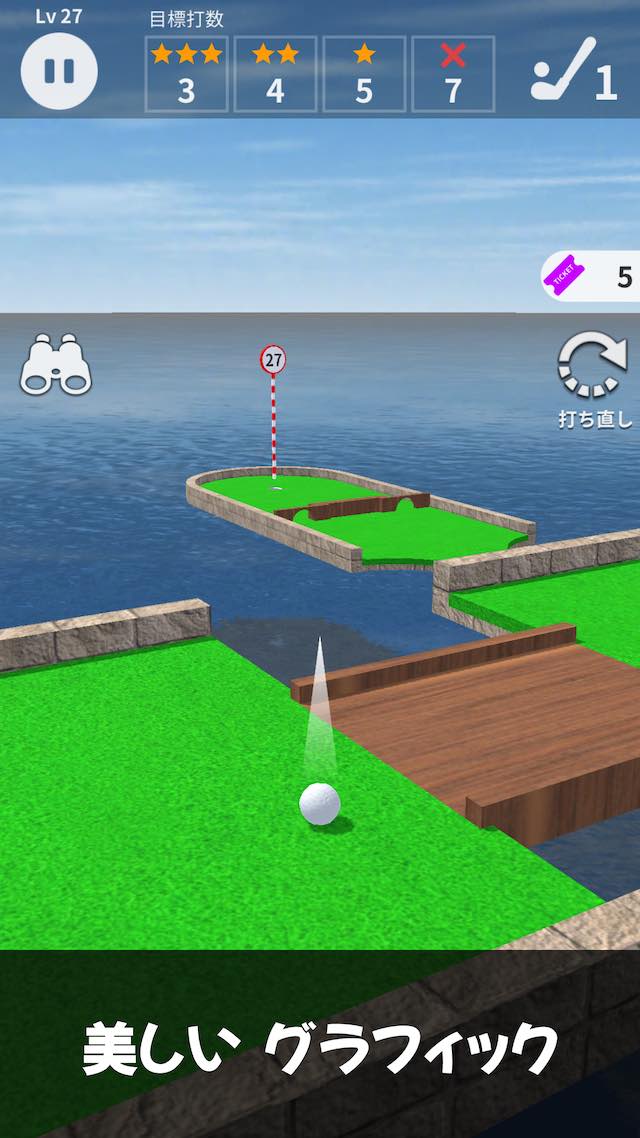Pause the game
The width and height of the screenshot is (640, 1138).
pos(59,70)
